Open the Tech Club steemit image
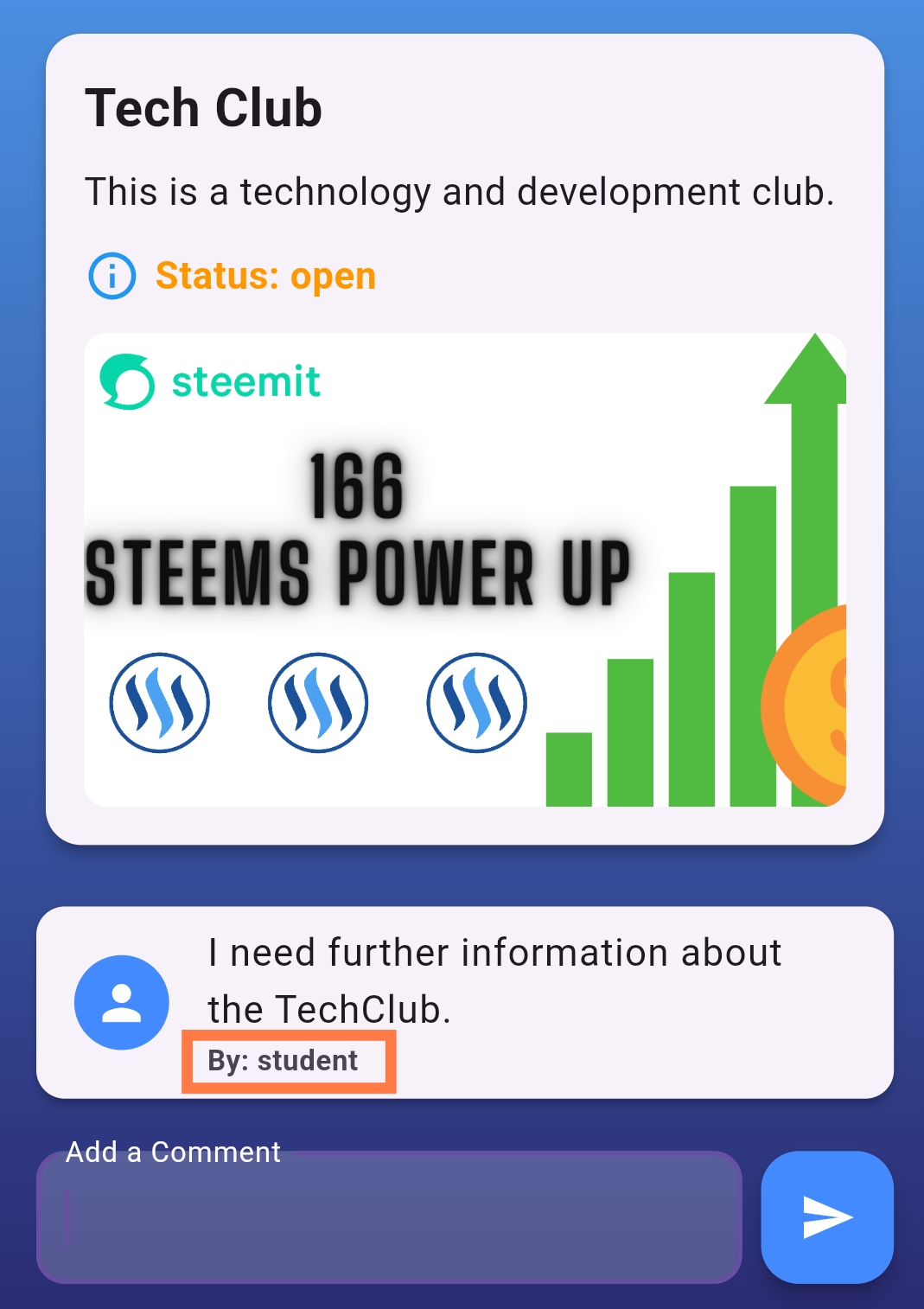Viewport: 924px width, 1309px height. (465, 570)
